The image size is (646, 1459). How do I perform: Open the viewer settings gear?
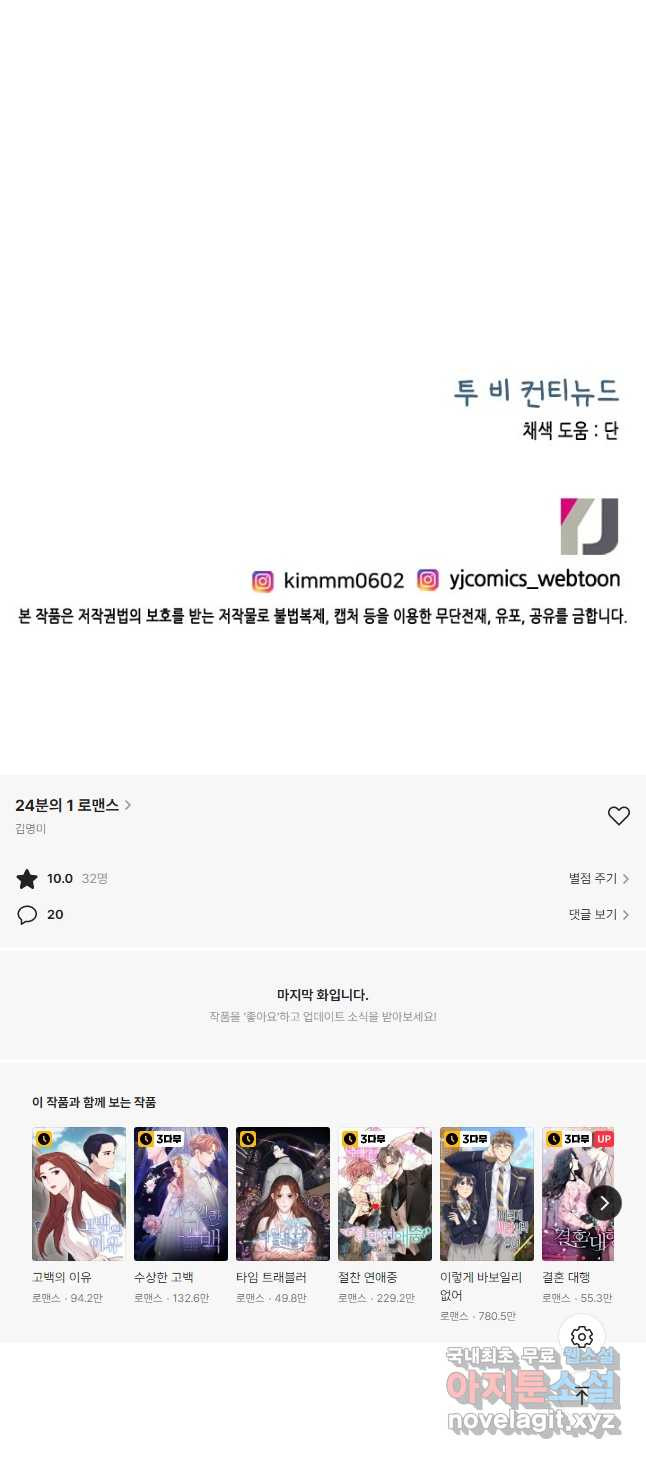582,1337
